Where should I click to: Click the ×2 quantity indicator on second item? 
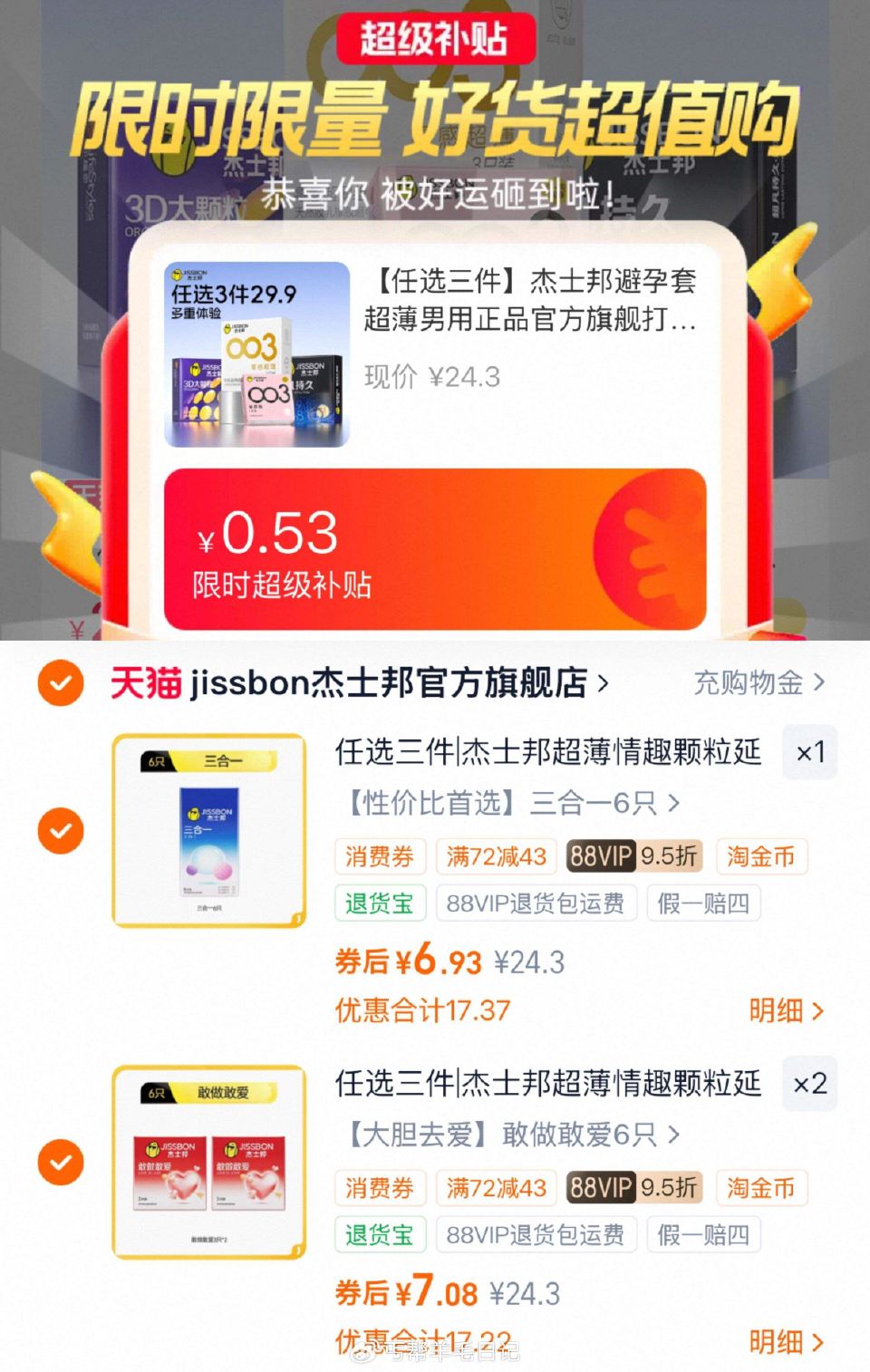pyautogui.click(x=809, y=1085)
